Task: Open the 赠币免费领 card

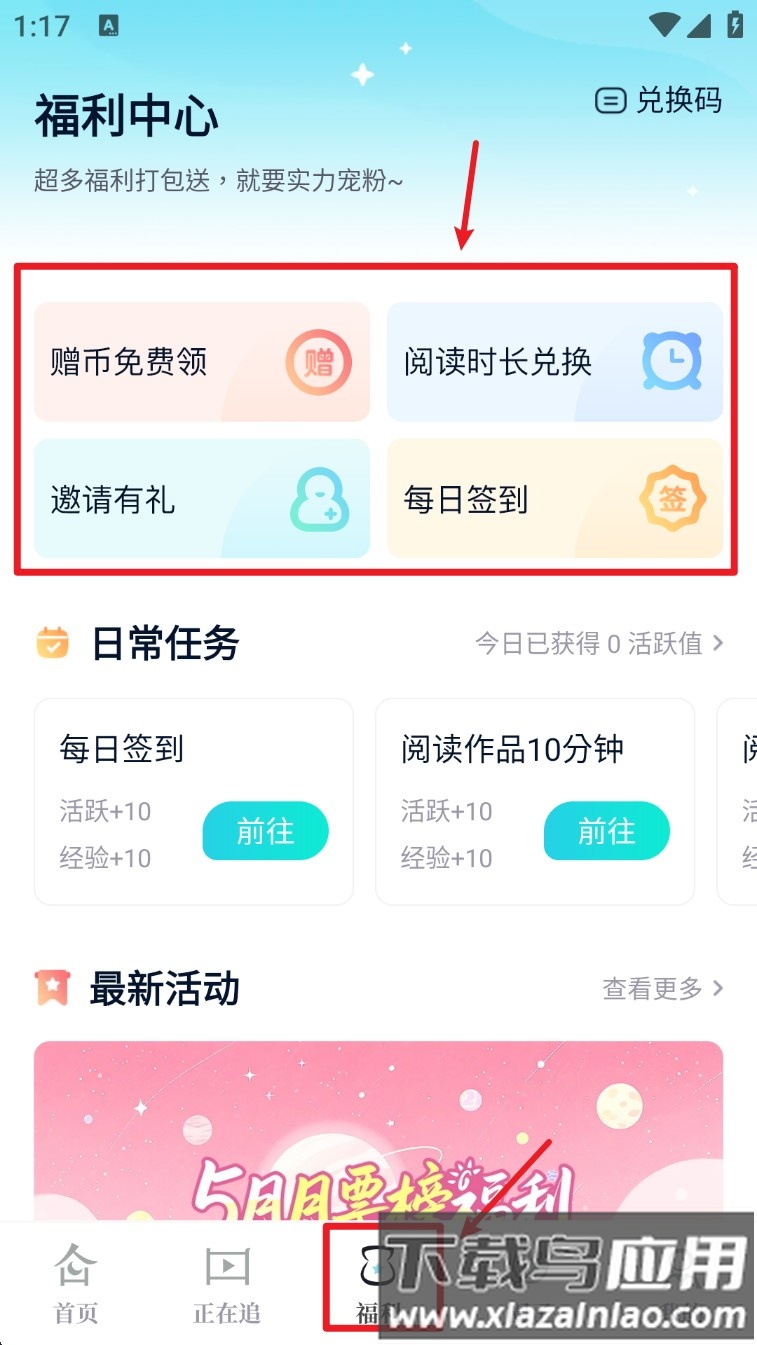Action: pyautogui.click(x=201, y=362)
